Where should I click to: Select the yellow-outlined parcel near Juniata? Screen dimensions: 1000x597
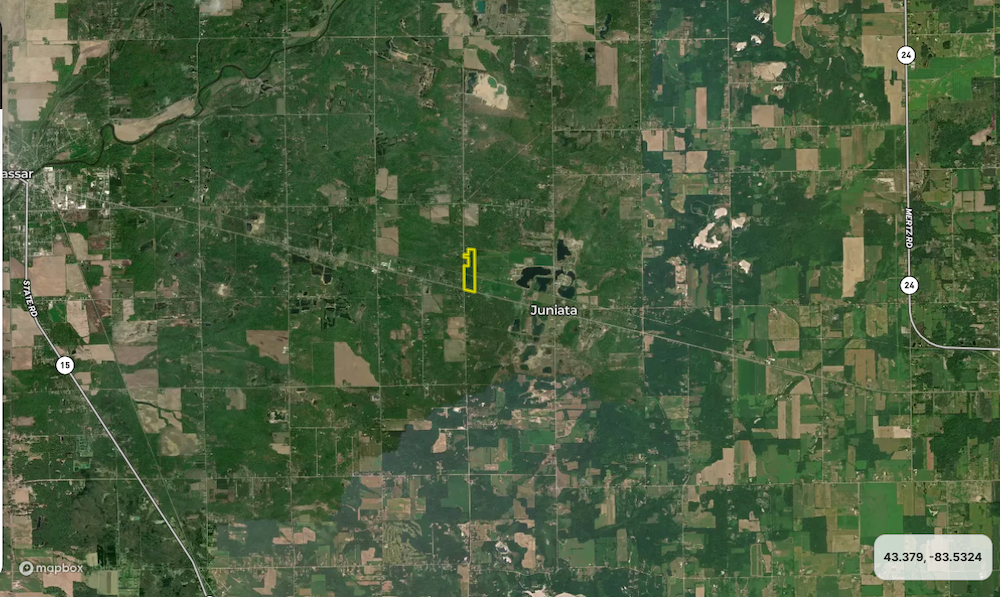click(468, 274)
